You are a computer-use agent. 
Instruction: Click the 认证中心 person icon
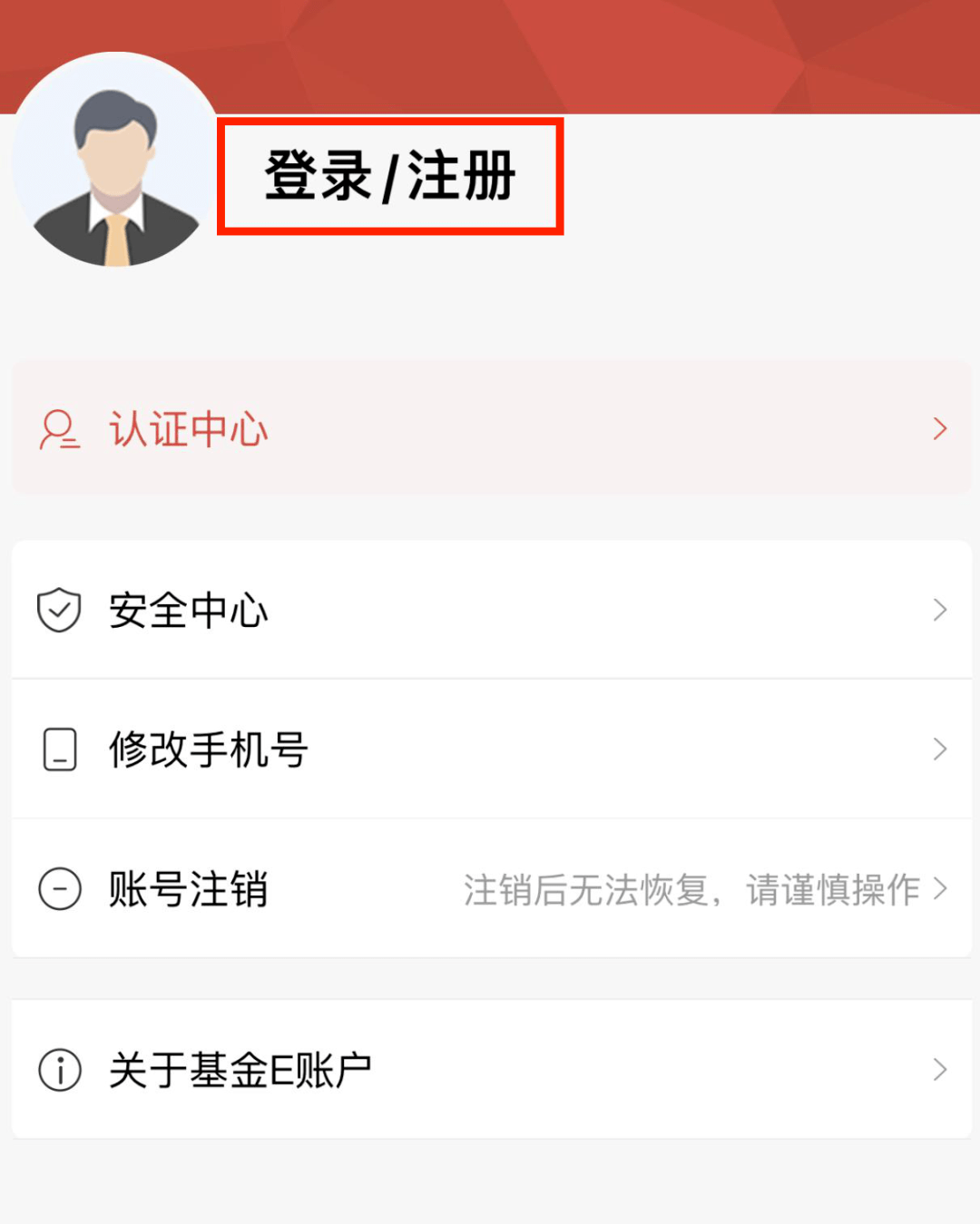(x=59, y=428)
